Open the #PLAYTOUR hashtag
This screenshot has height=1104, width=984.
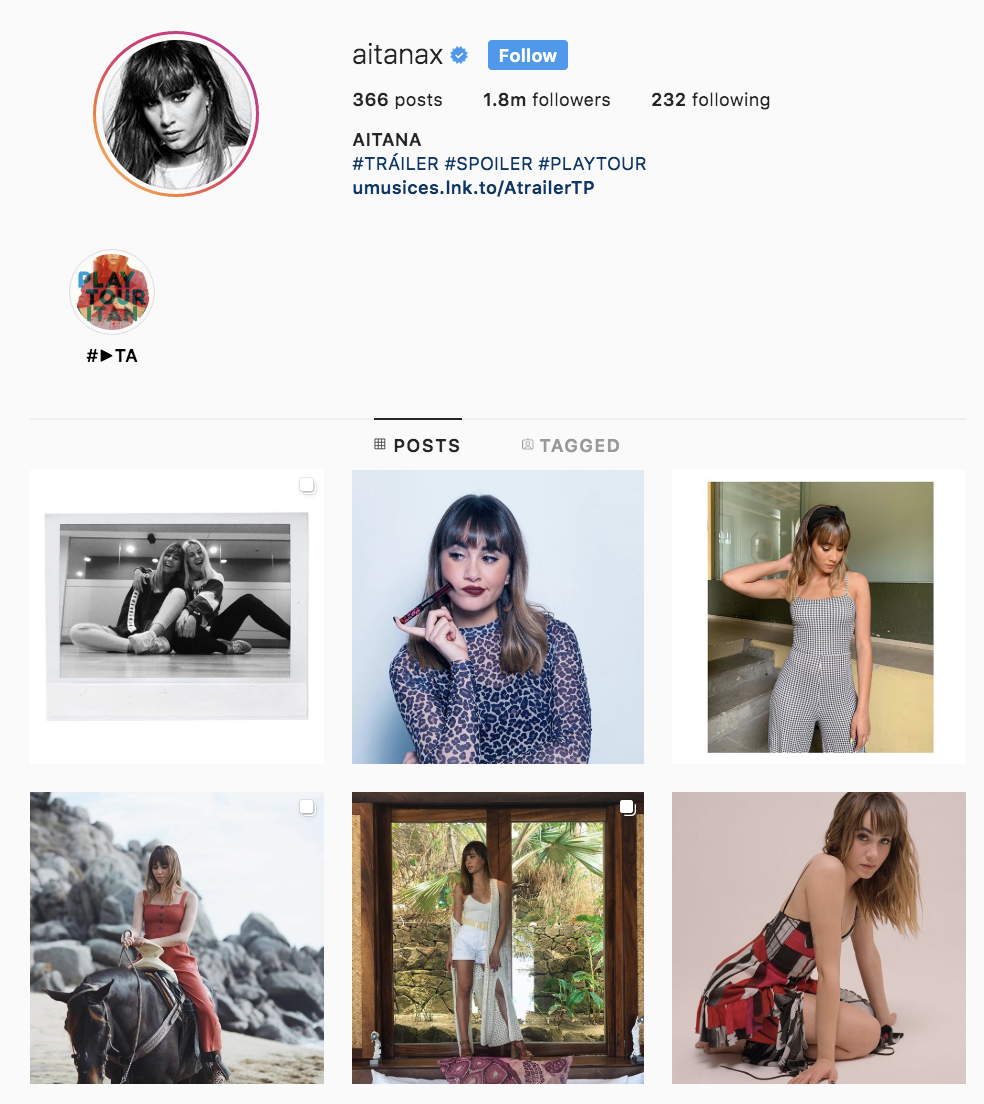[592, 163]
